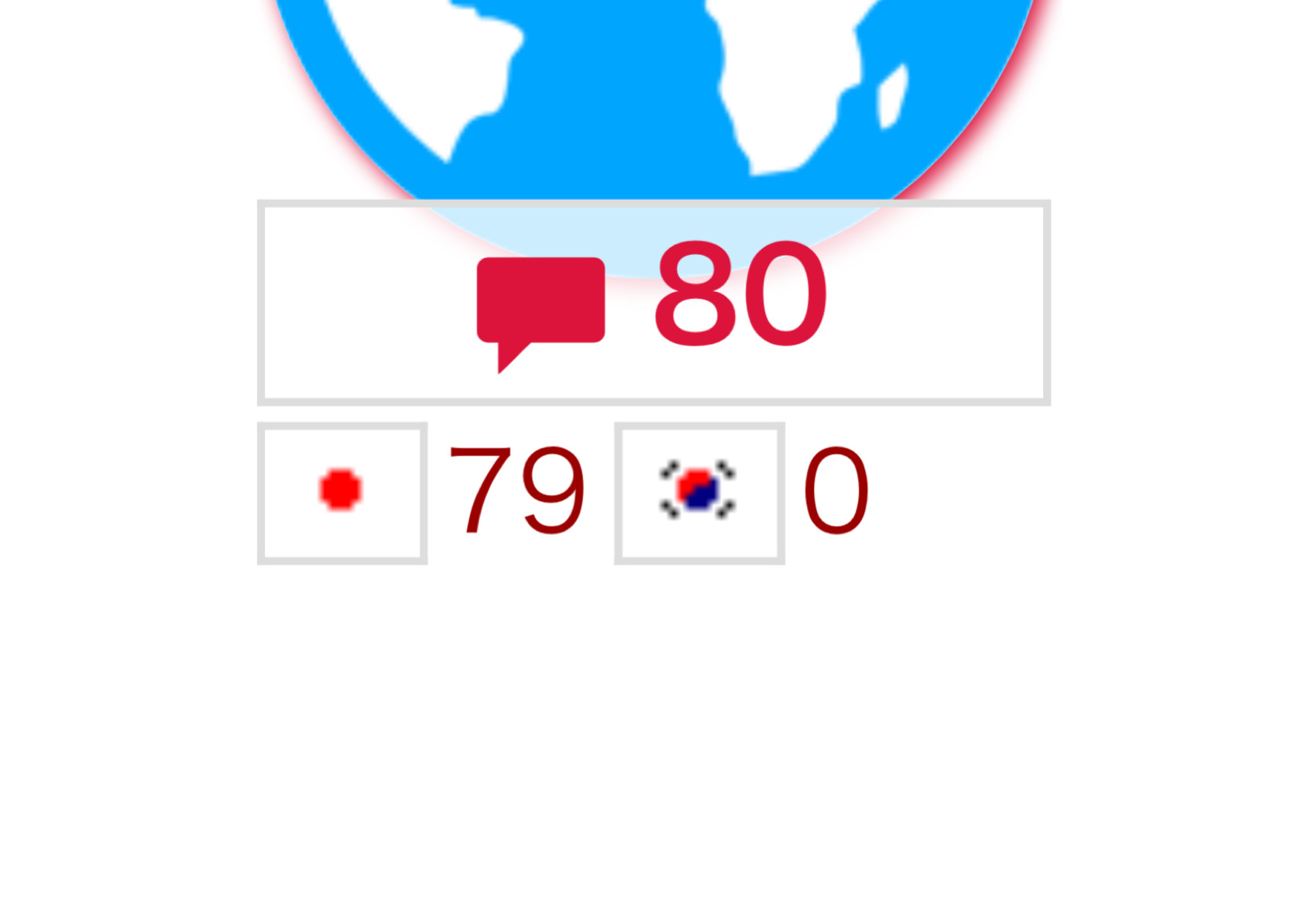Select the South Korea flag comments filter
The image size is (1301, 924).
pyautogui.click(x=699, y=493)
